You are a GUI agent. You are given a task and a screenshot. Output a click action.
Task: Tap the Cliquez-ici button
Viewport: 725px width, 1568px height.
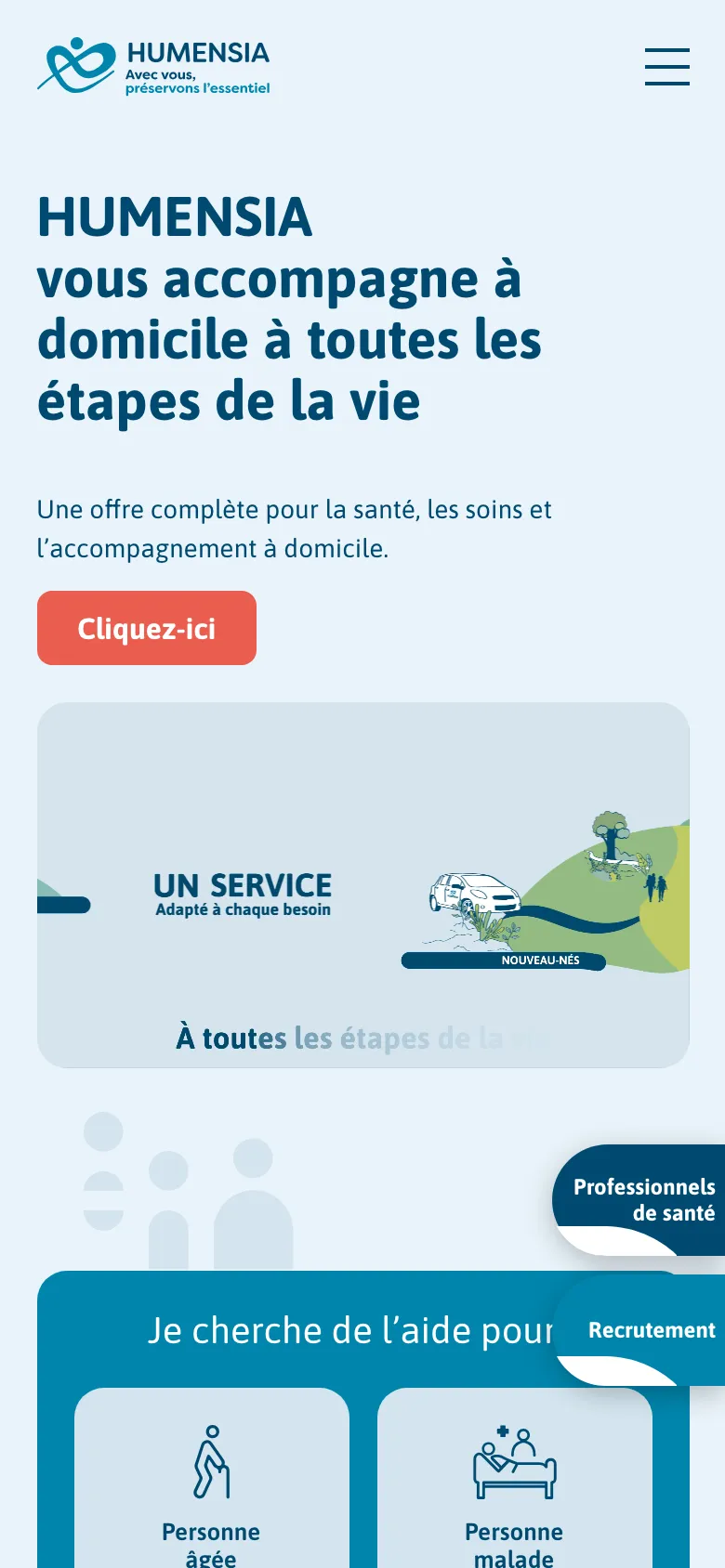click(x=147, y=628)
